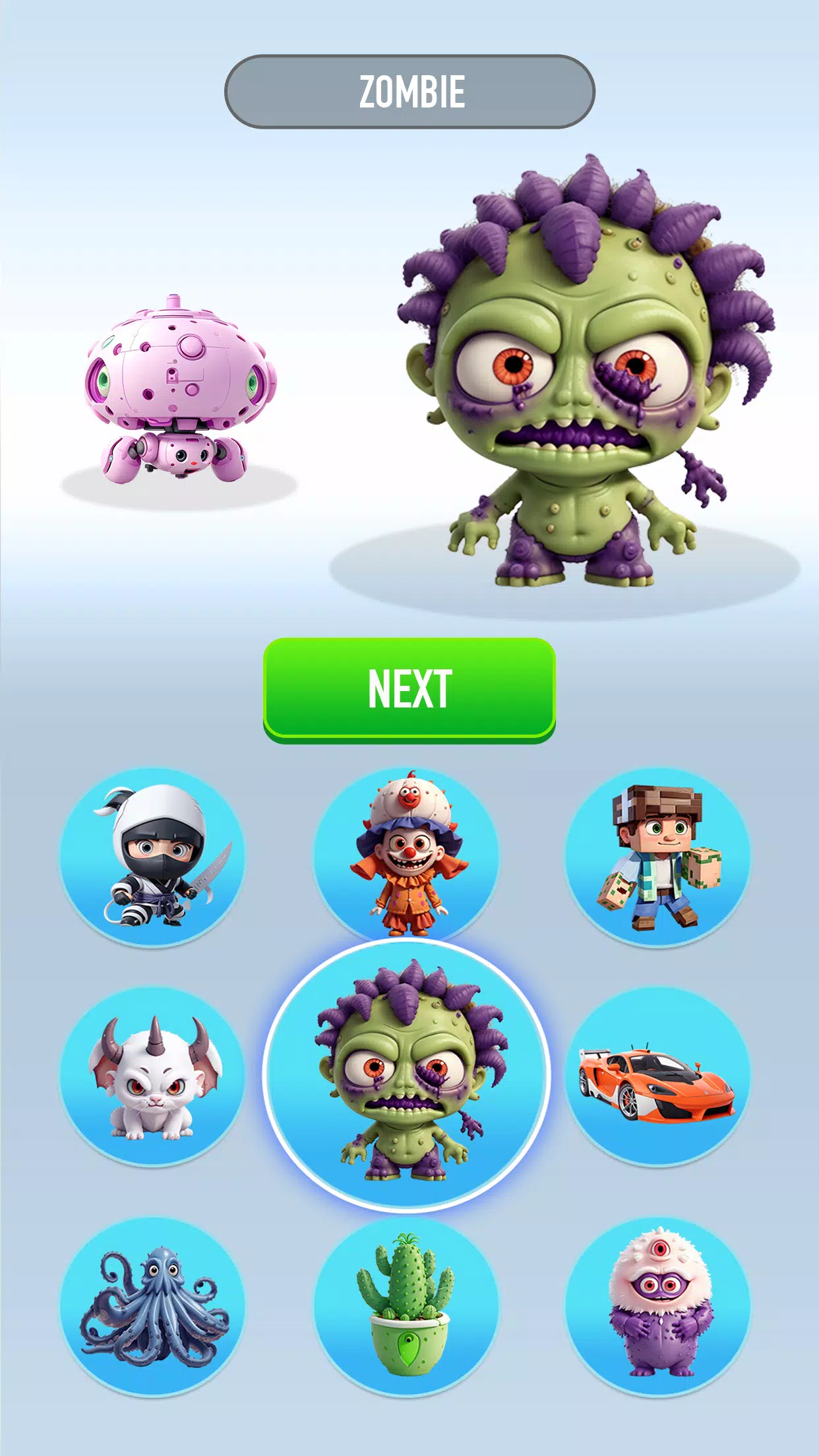Select the ninja character
This screenshot has height=1456, width=819.
click(153, 857)
